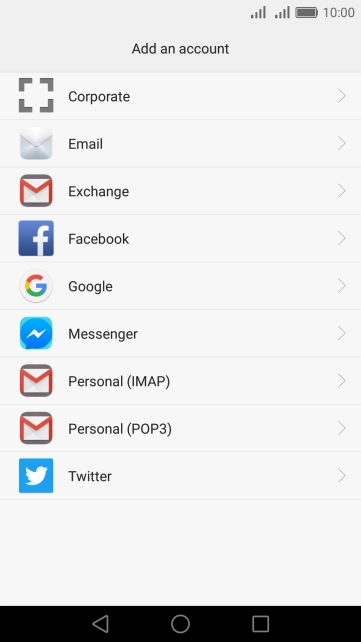Add a Facebook account
Viewport: 361px width, 642px height.
click(180, 239)
